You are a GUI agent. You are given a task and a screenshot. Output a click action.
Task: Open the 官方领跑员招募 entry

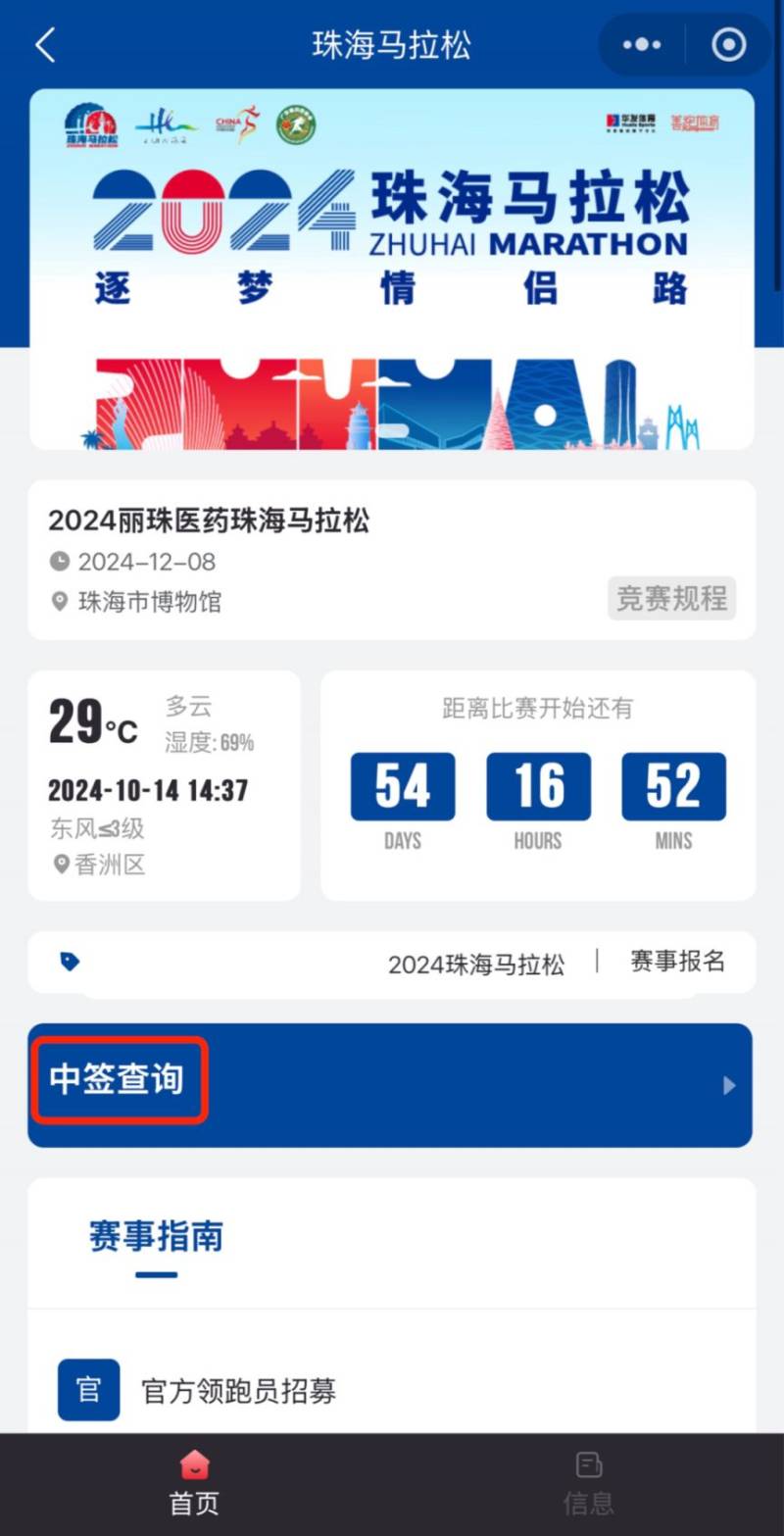click(240, 1390)
